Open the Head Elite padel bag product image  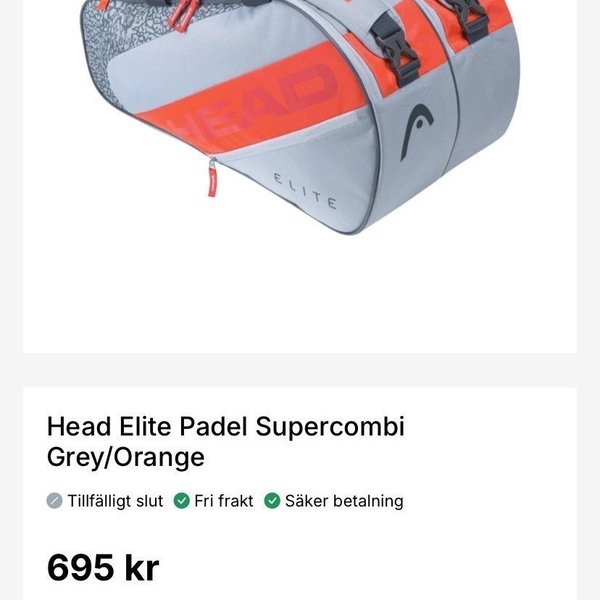tap(300, 120)
